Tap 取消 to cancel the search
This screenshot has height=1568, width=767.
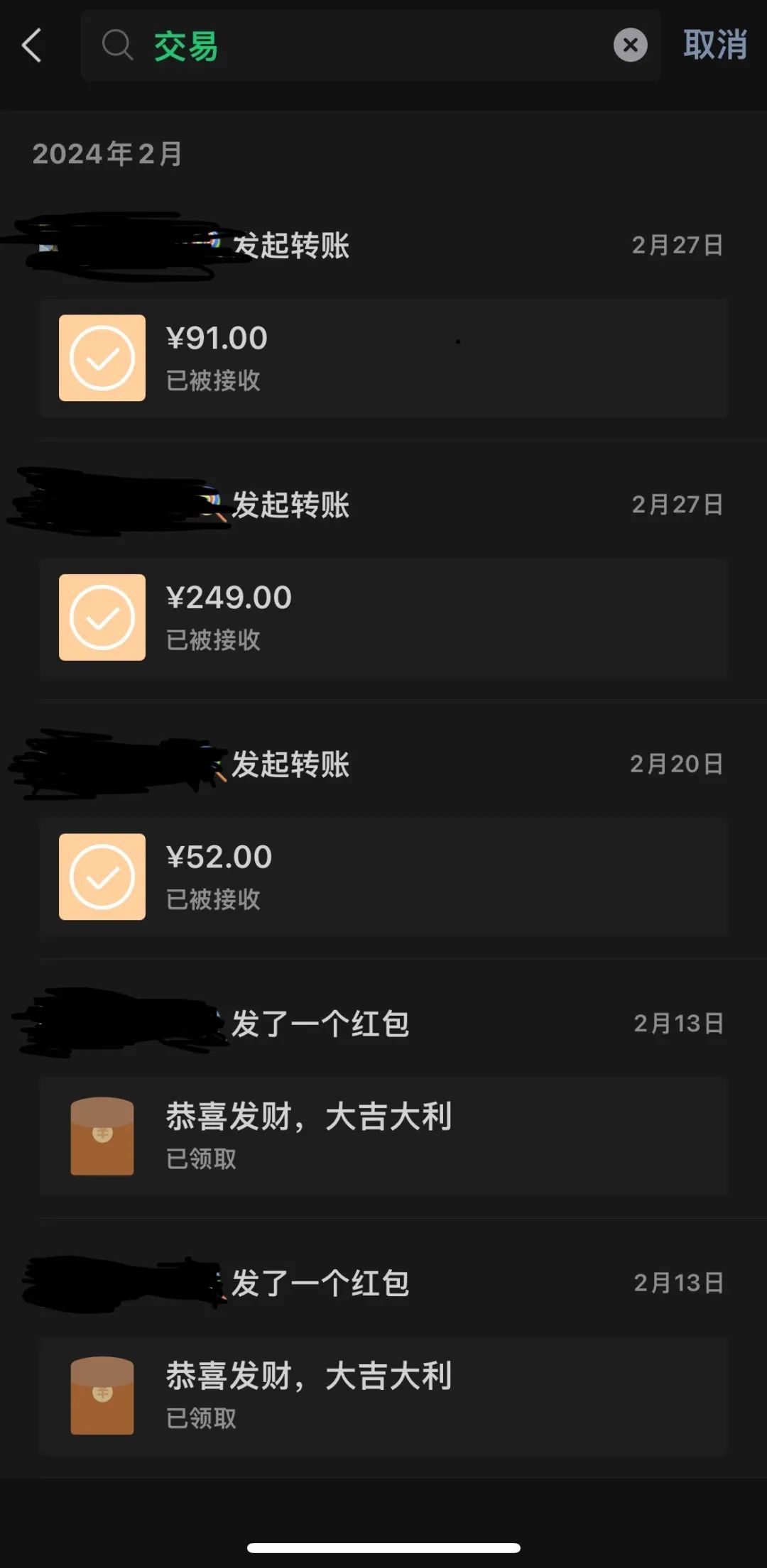714,46
